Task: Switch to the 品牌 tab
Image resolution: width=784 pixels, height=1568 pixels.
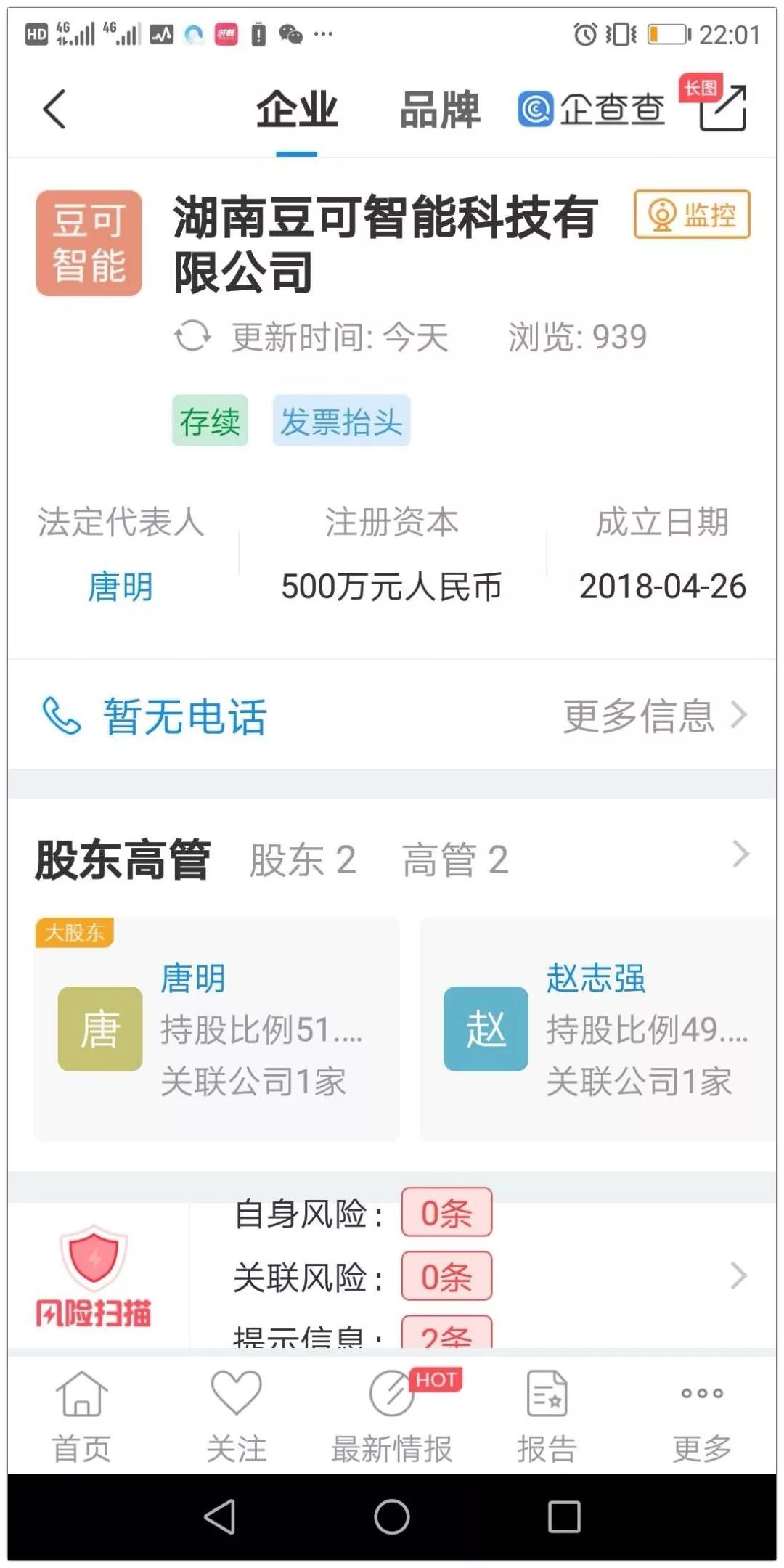Action: (x=440, y=110)
